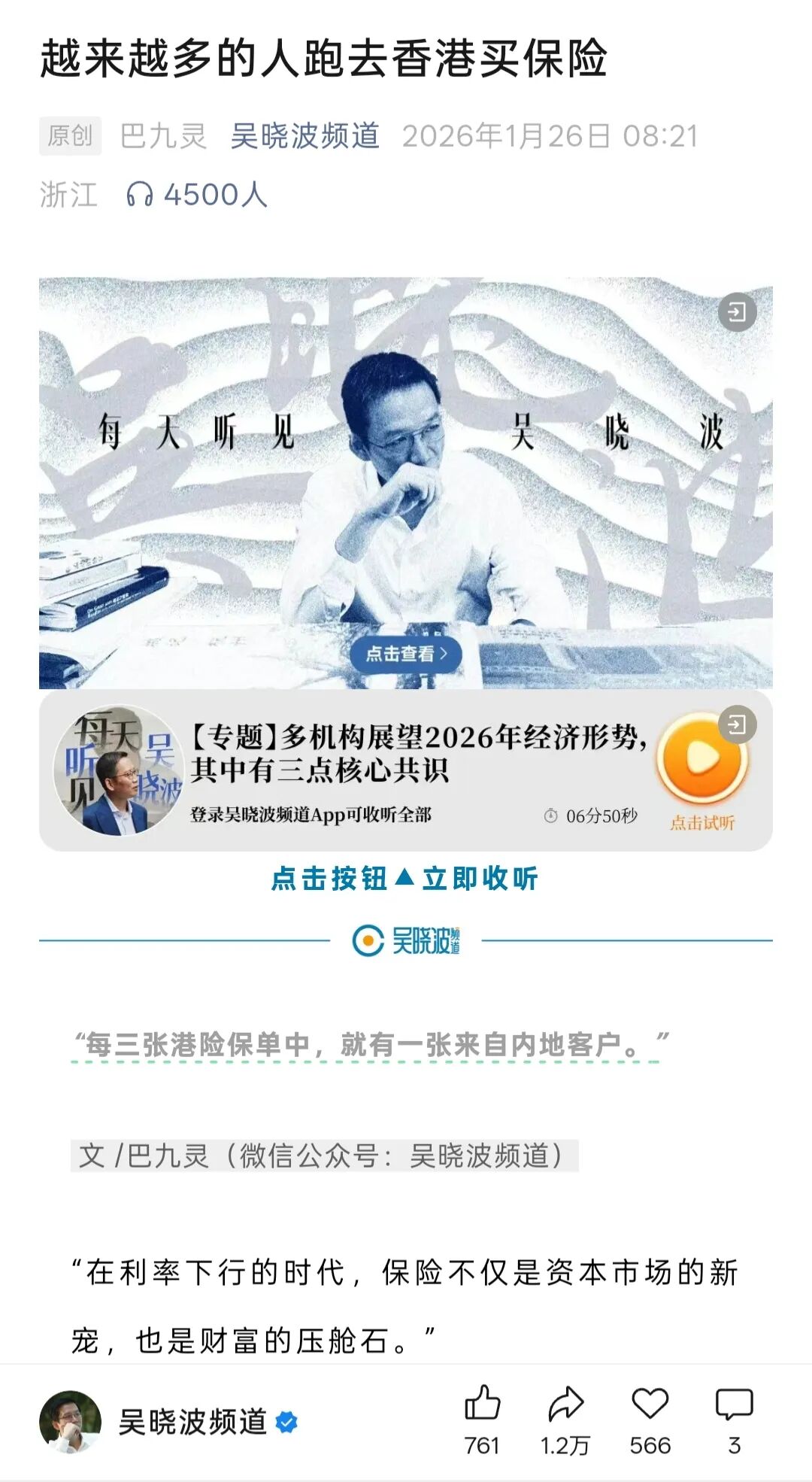The height and width of the screenshot is (1482, 812).
Task: Click the headphone listener-count icon
Action: [x=139, y=194]
